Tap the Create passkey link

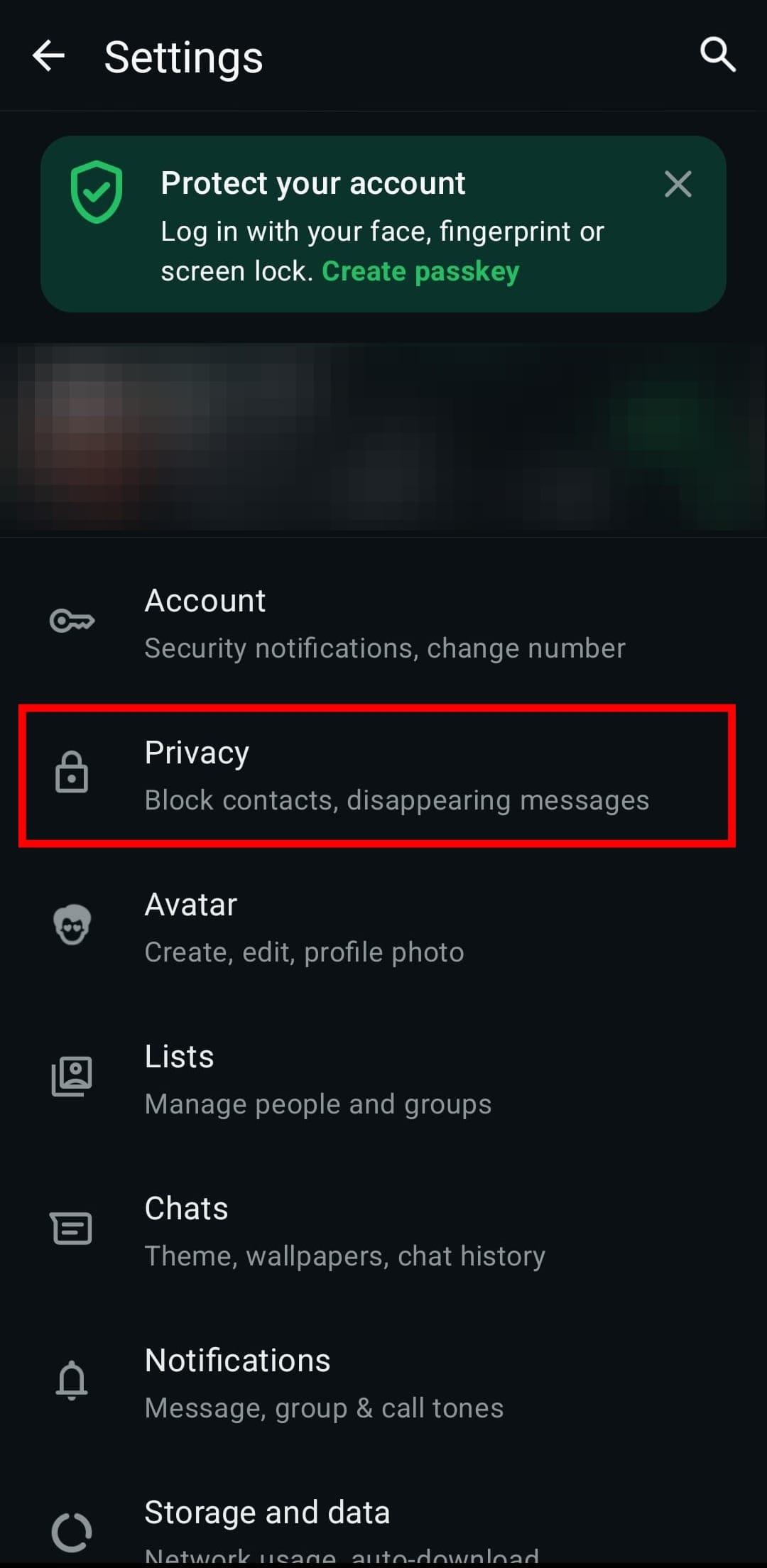pyautogui.click(x=420, y=271)
